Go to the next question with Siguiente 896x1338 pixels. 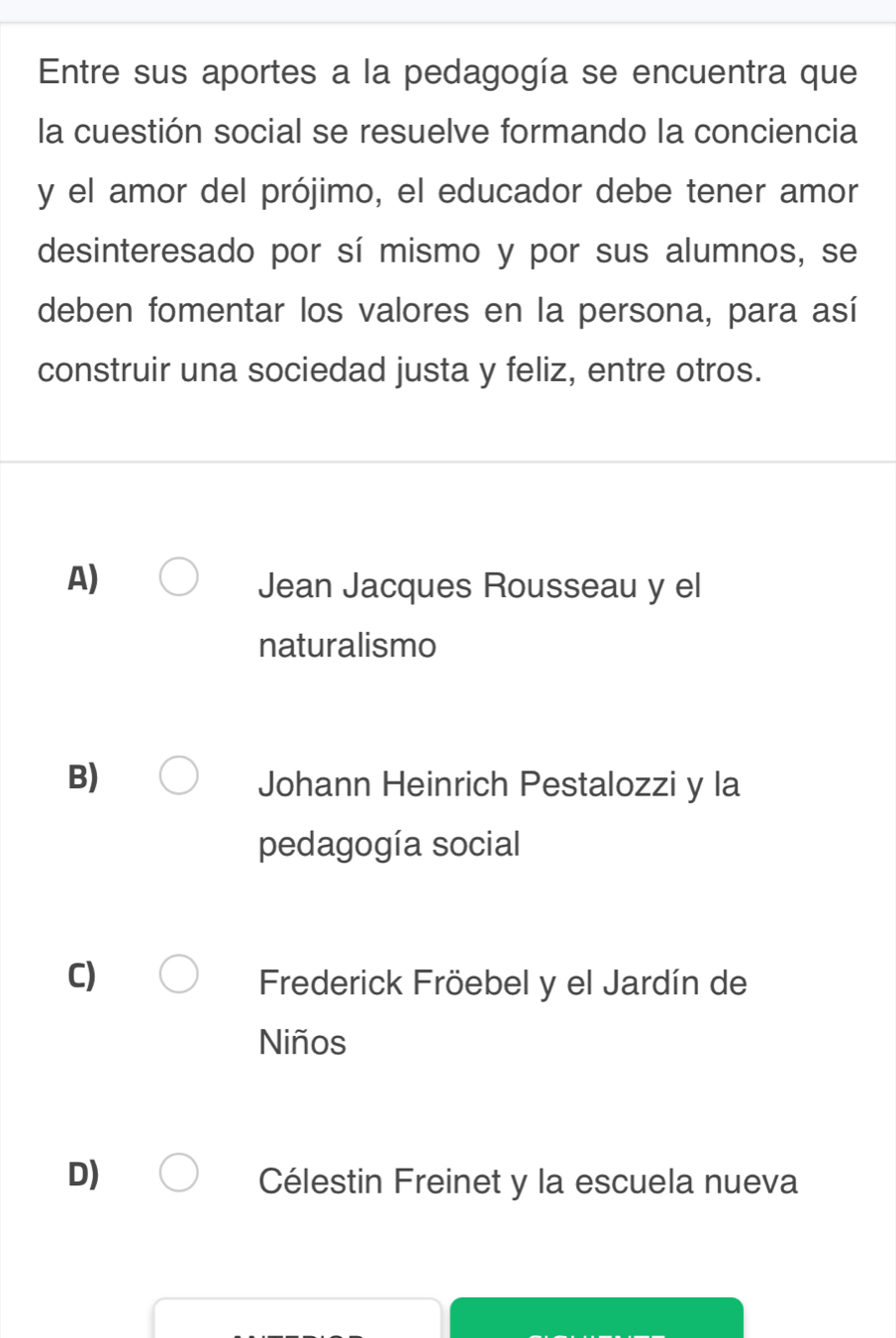tap(596, 1321)
